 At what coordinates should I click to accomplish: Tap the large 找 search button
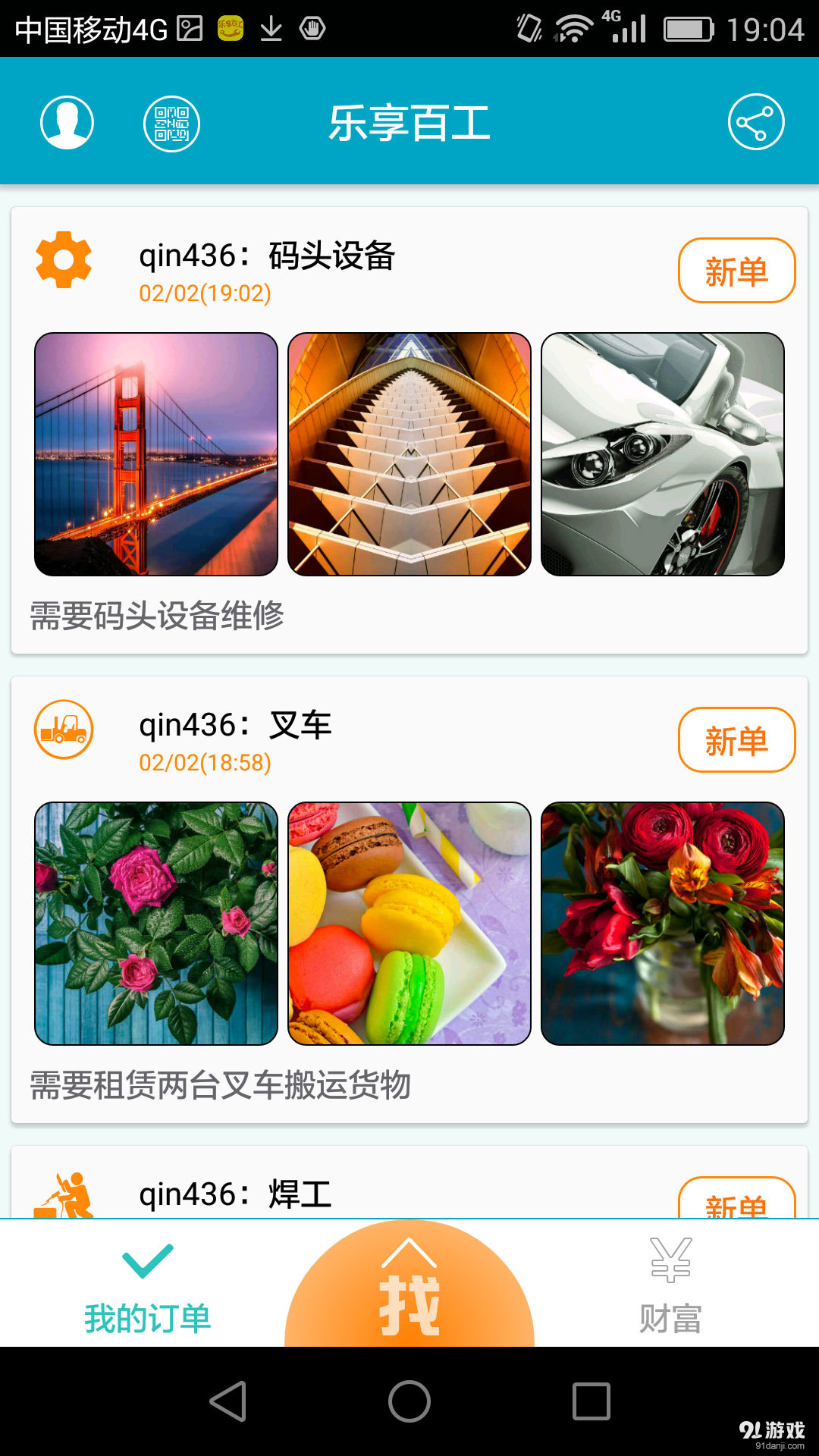pos(409,1289)
